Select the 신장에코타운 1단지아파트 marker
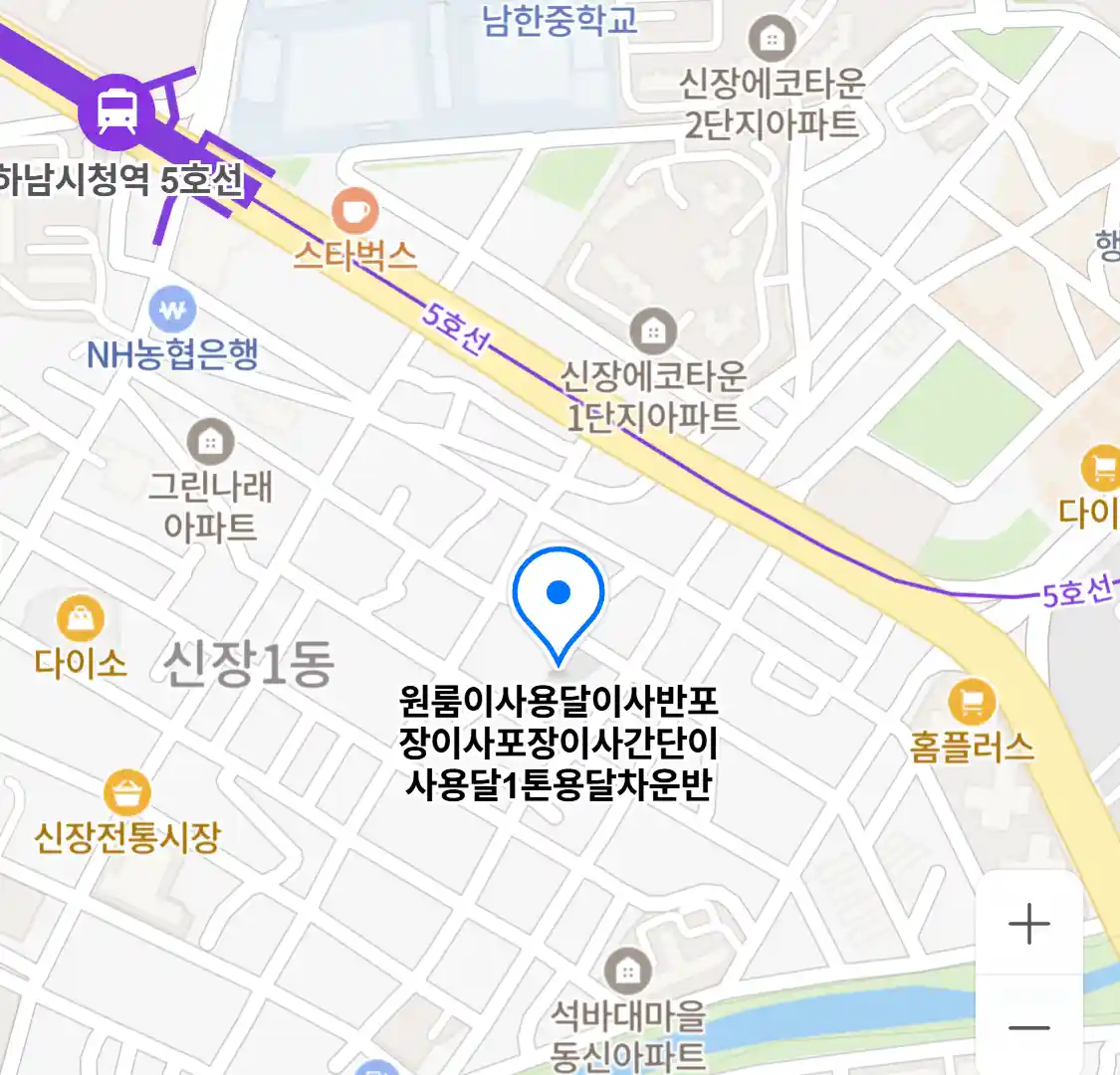The height and width of the screenshot is (1075, 1120). pyautogui.click(x=653, y=331)
